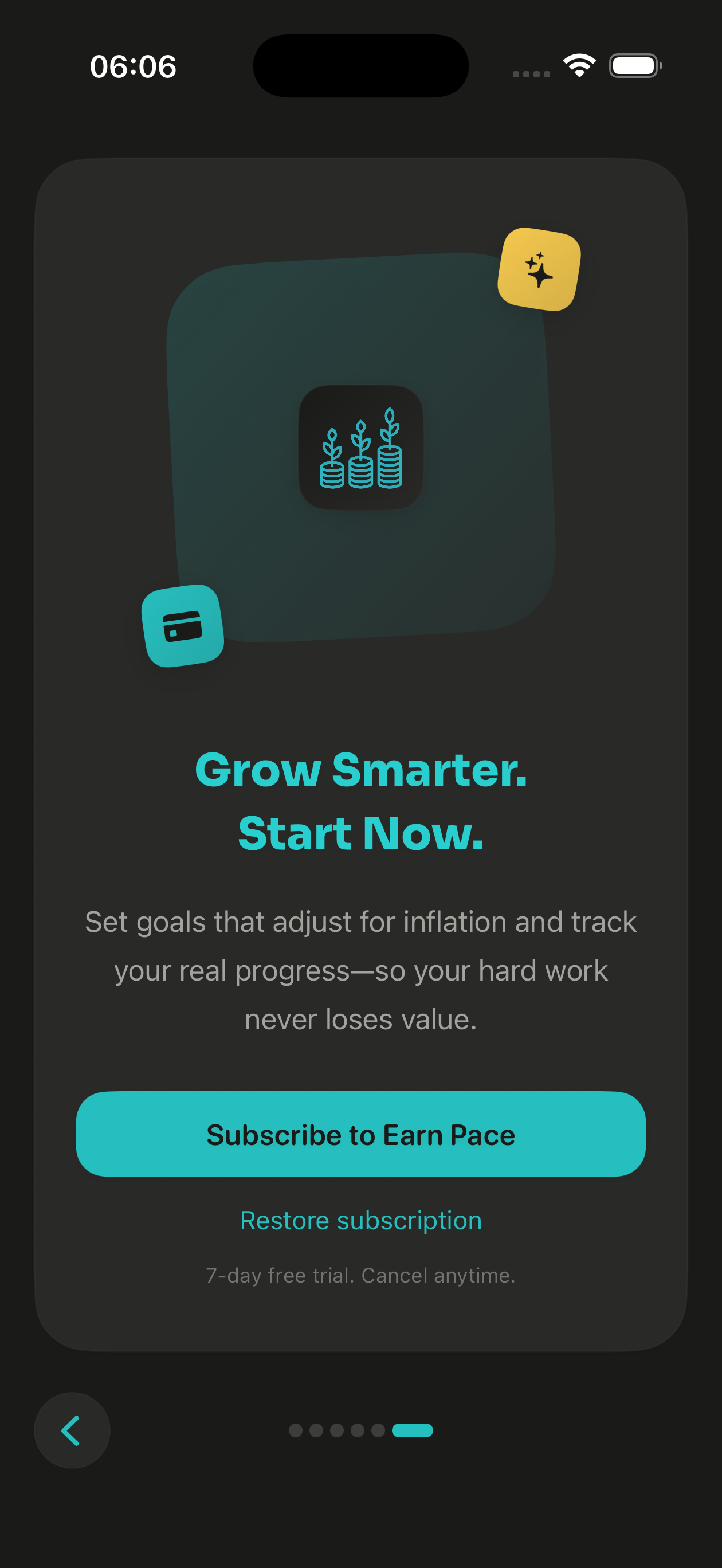Tap the highlighted active page indicator pill
The image size is (722, 1568).
411,1431
